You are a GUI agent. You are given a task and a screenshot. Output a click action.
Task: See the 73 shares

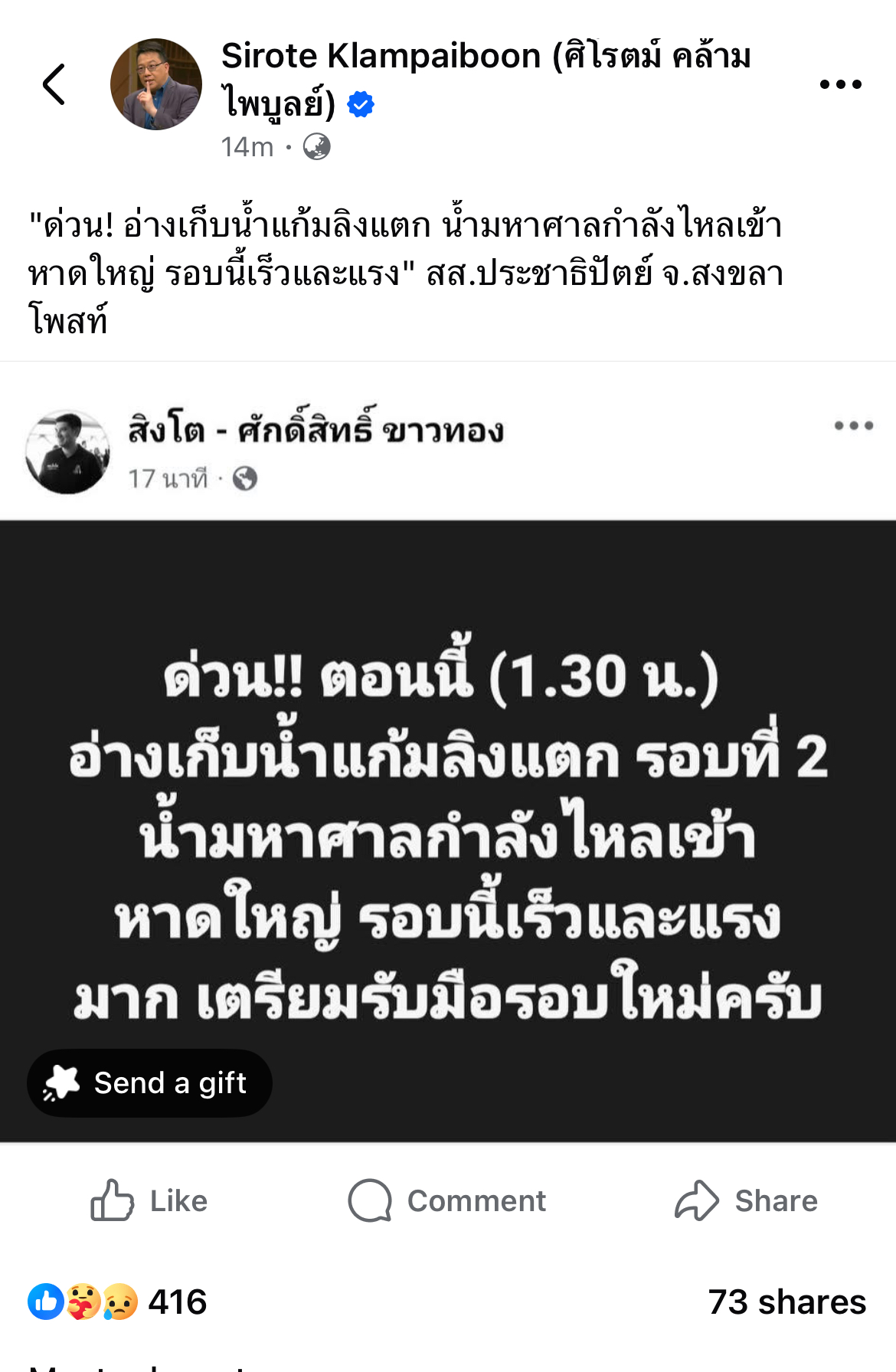coord(786,1302)
